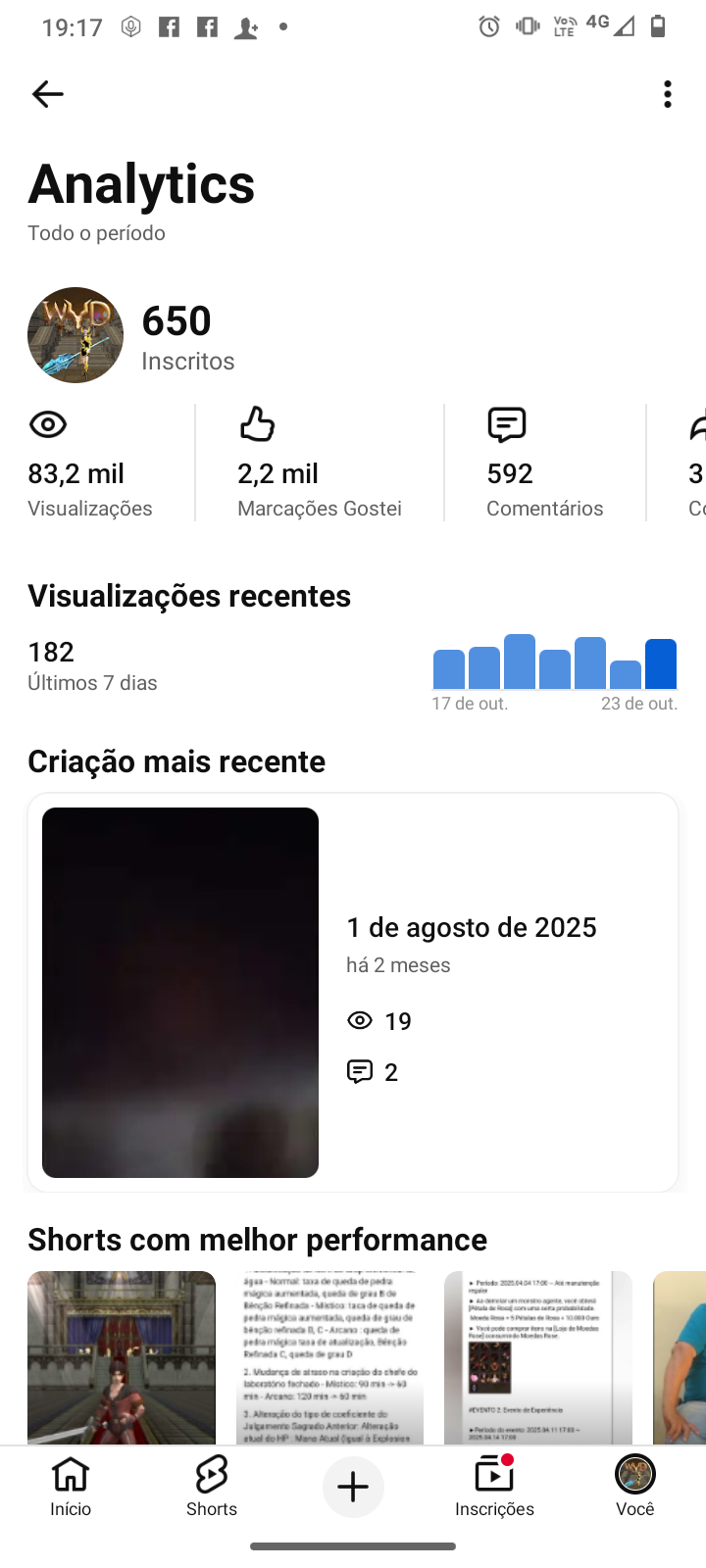Go to the Você profile tab

(635, 1487)
